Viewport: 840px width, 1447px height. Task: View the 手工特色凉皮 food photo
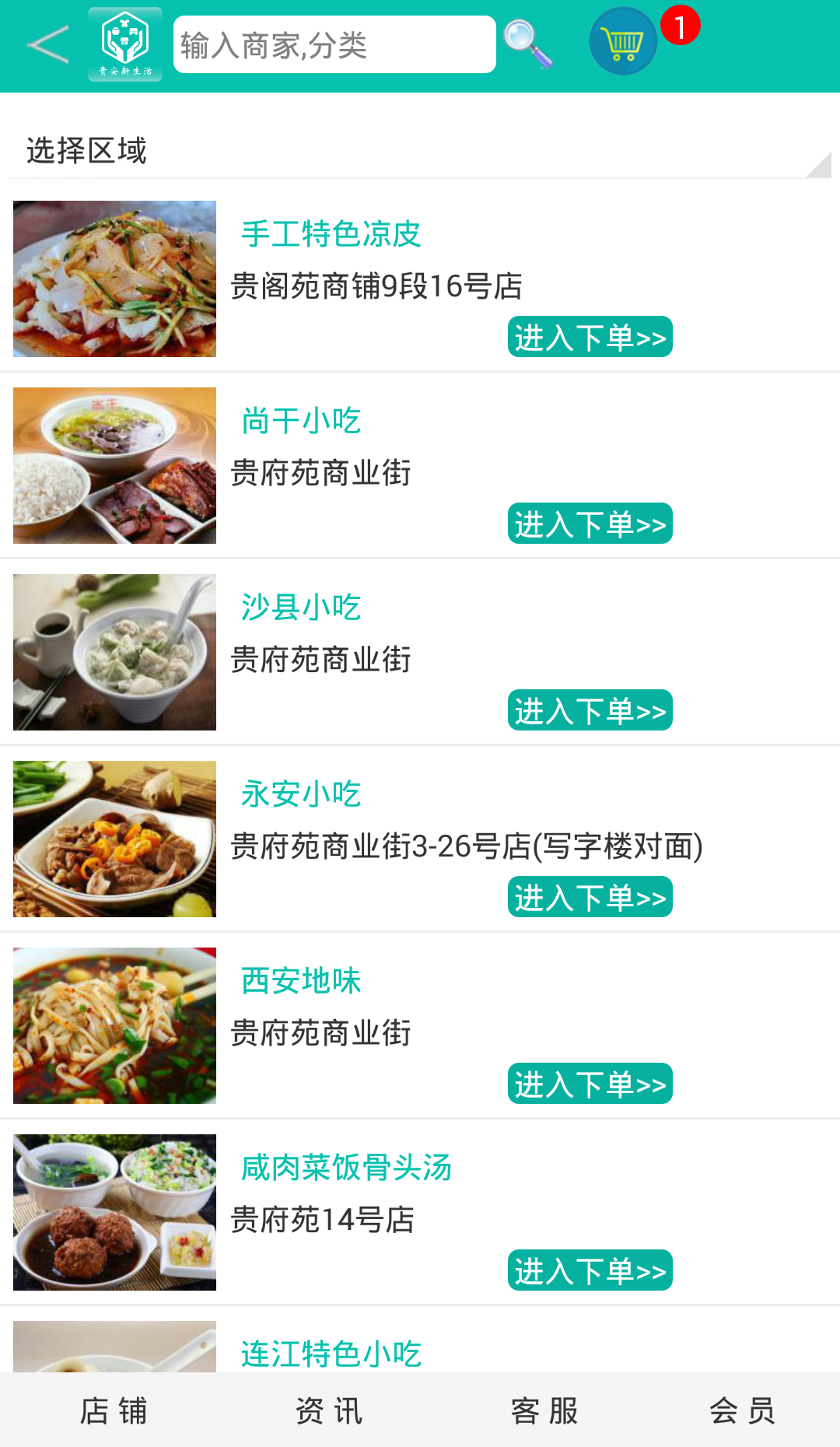click(x=115, y=279)
